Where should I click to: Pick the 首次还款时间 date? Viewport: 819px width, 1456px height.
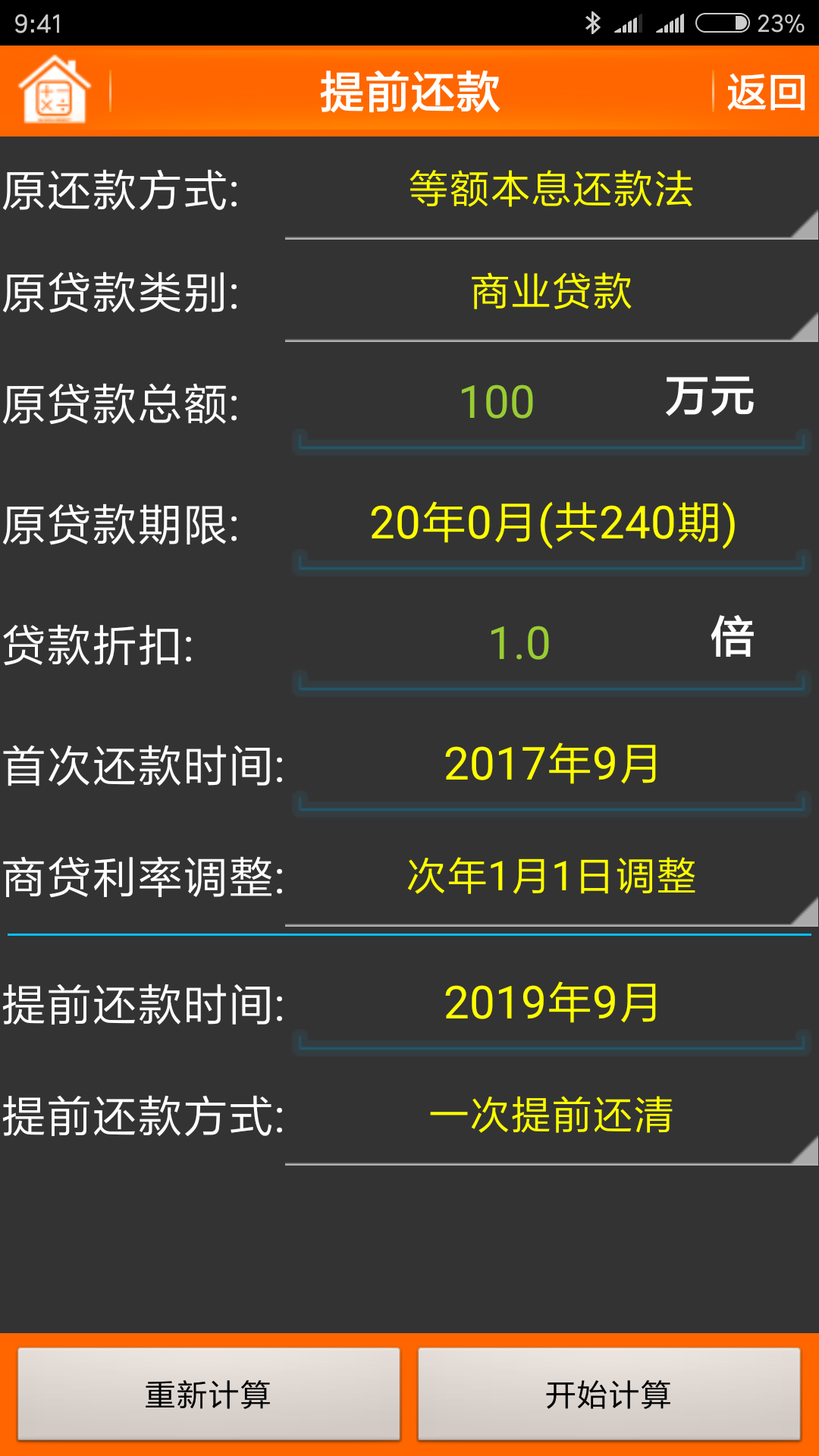[551, 764]
